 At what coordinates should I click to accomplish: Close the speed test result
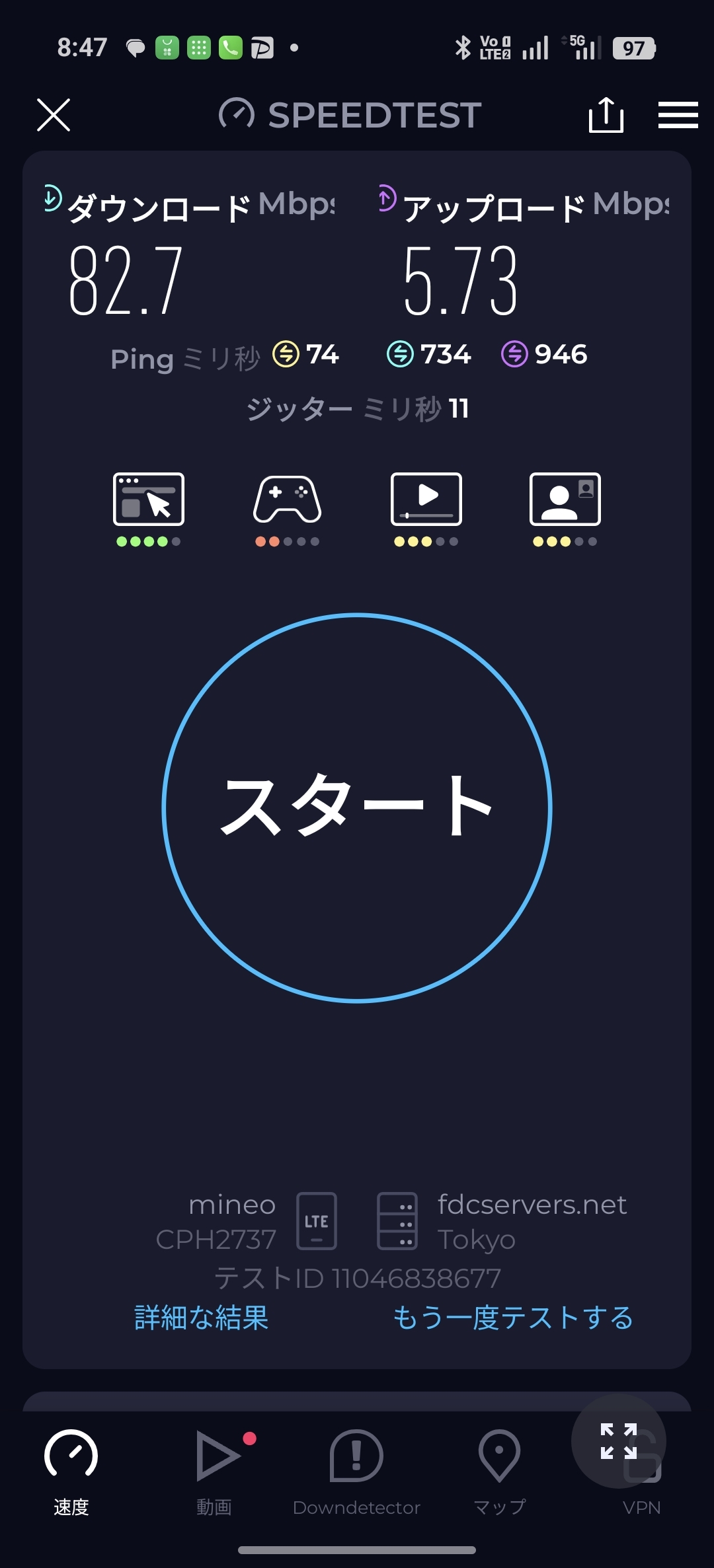tap(54, 115)
